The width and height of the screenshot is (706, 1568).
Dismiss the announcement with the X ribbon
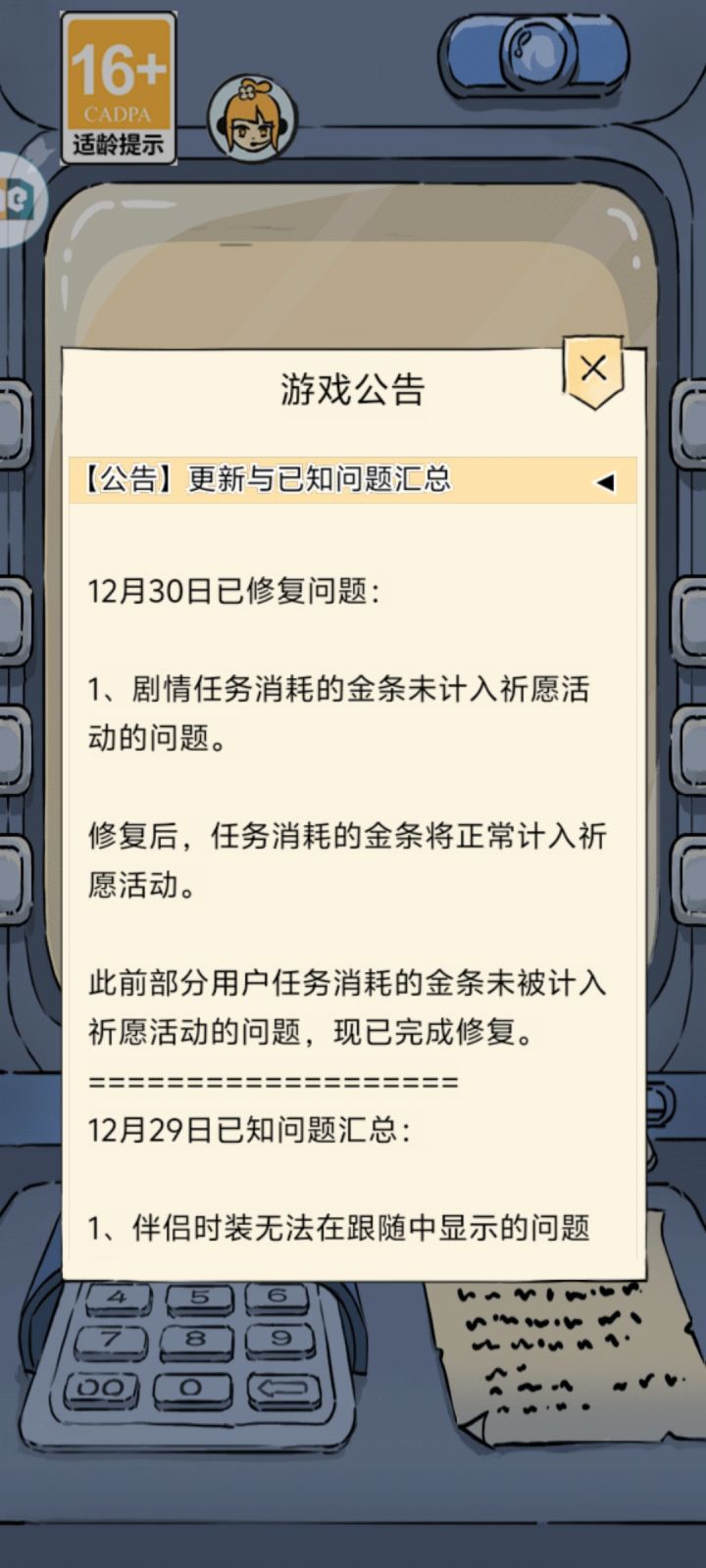point(592,370)
